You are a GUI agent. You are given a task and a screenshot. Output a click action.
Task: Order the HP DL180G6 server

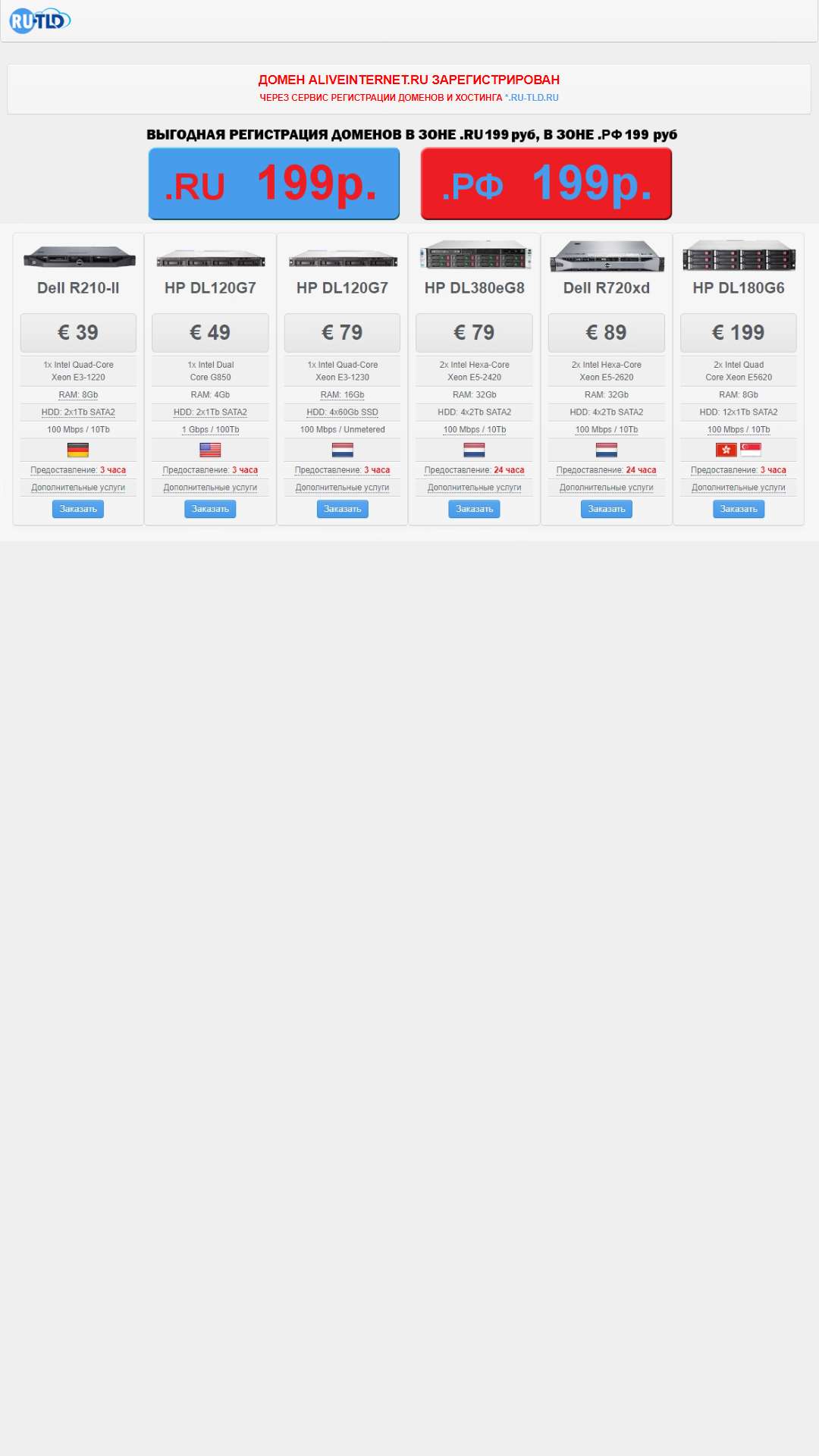coord(739,509)
